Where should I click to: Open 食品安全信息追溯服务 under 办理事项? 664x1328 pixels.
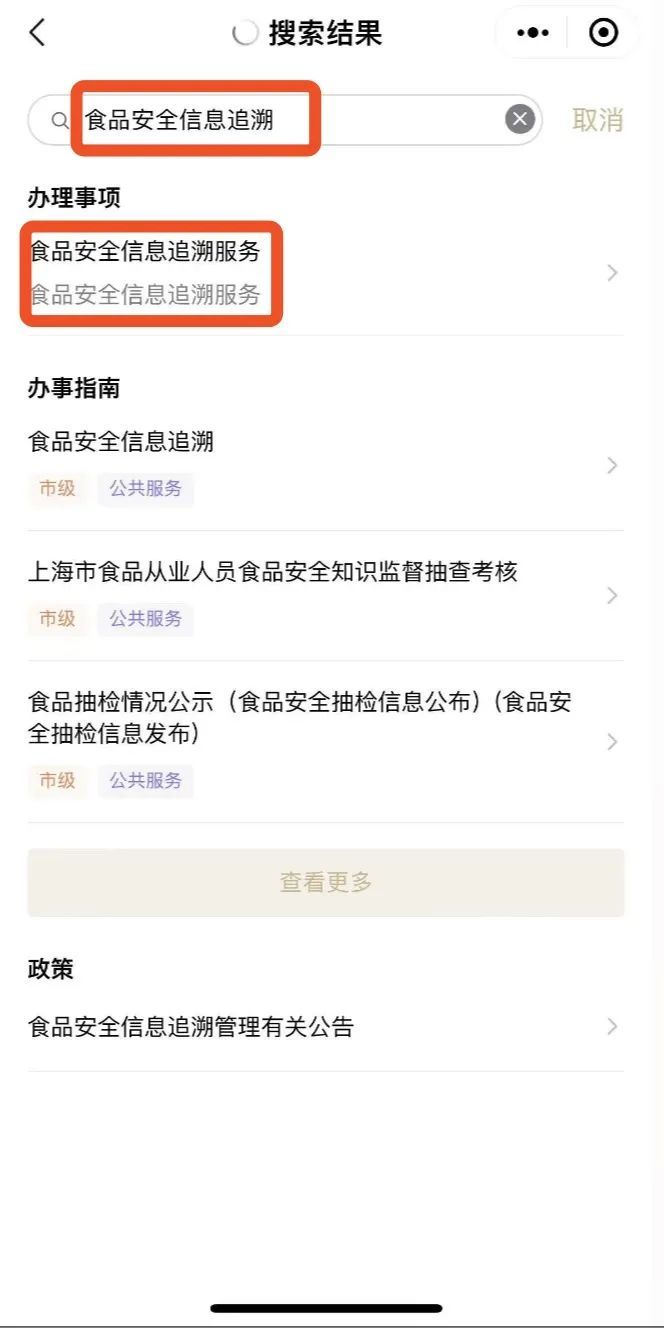tap(320, 273)
